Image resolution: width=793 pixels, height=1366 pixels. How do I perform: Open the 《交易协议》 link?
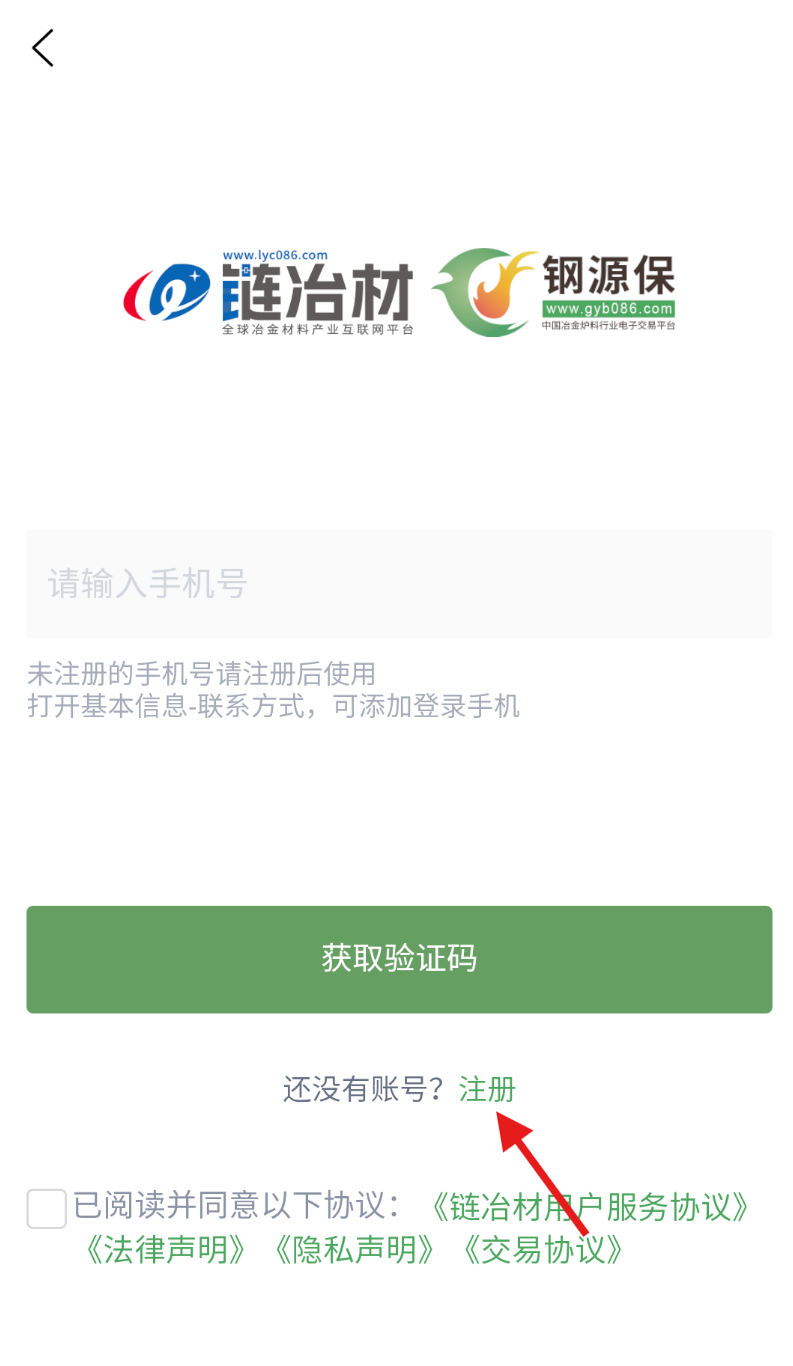(543, 1249)
